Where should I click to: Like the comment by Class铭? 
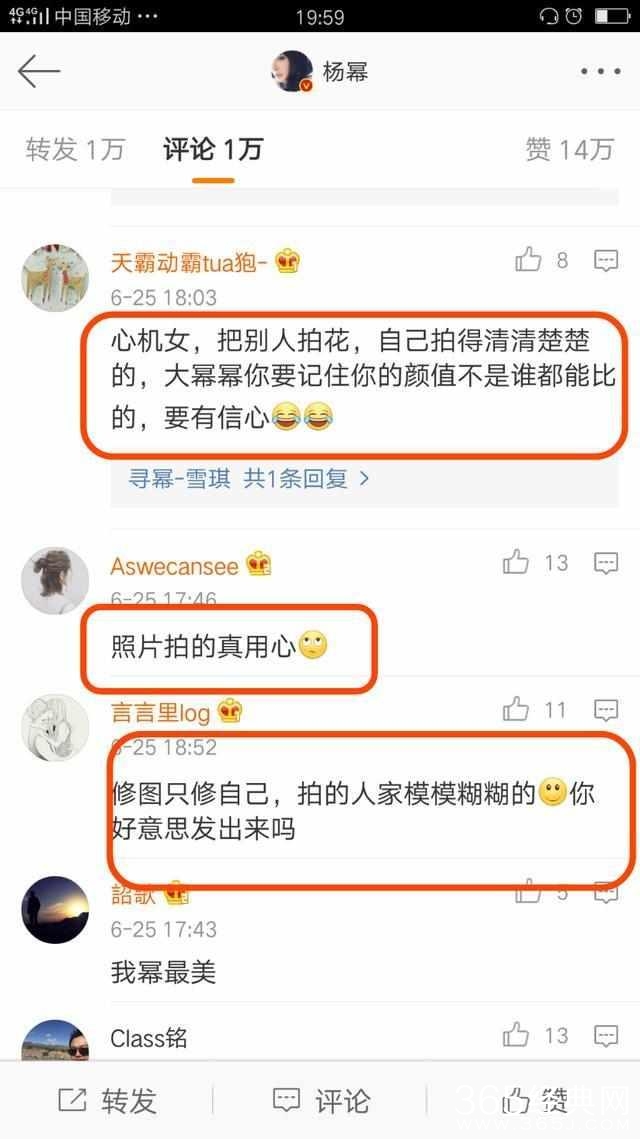tap(516, 1035)
